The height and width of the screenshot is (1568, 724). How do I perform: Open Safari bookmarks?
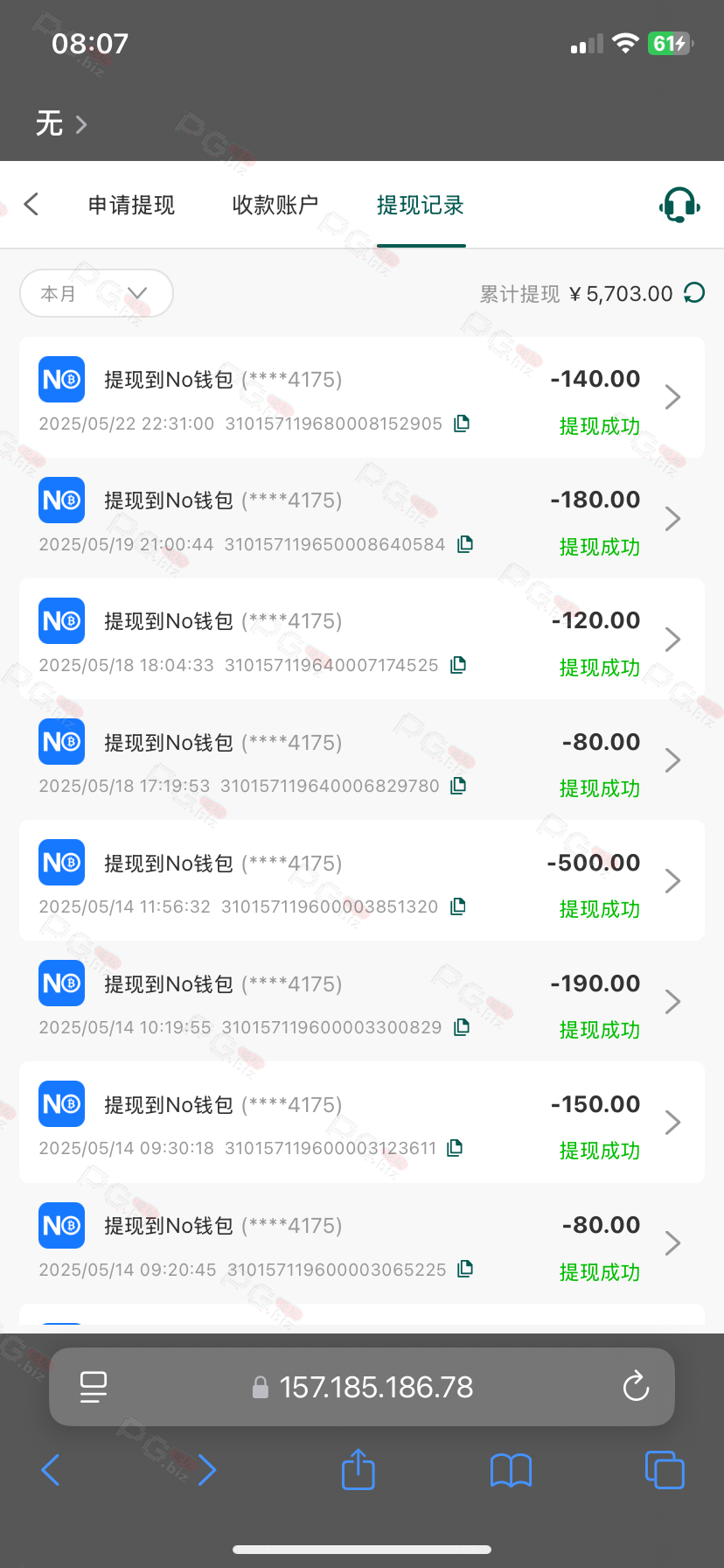[x=511, y=1470]
